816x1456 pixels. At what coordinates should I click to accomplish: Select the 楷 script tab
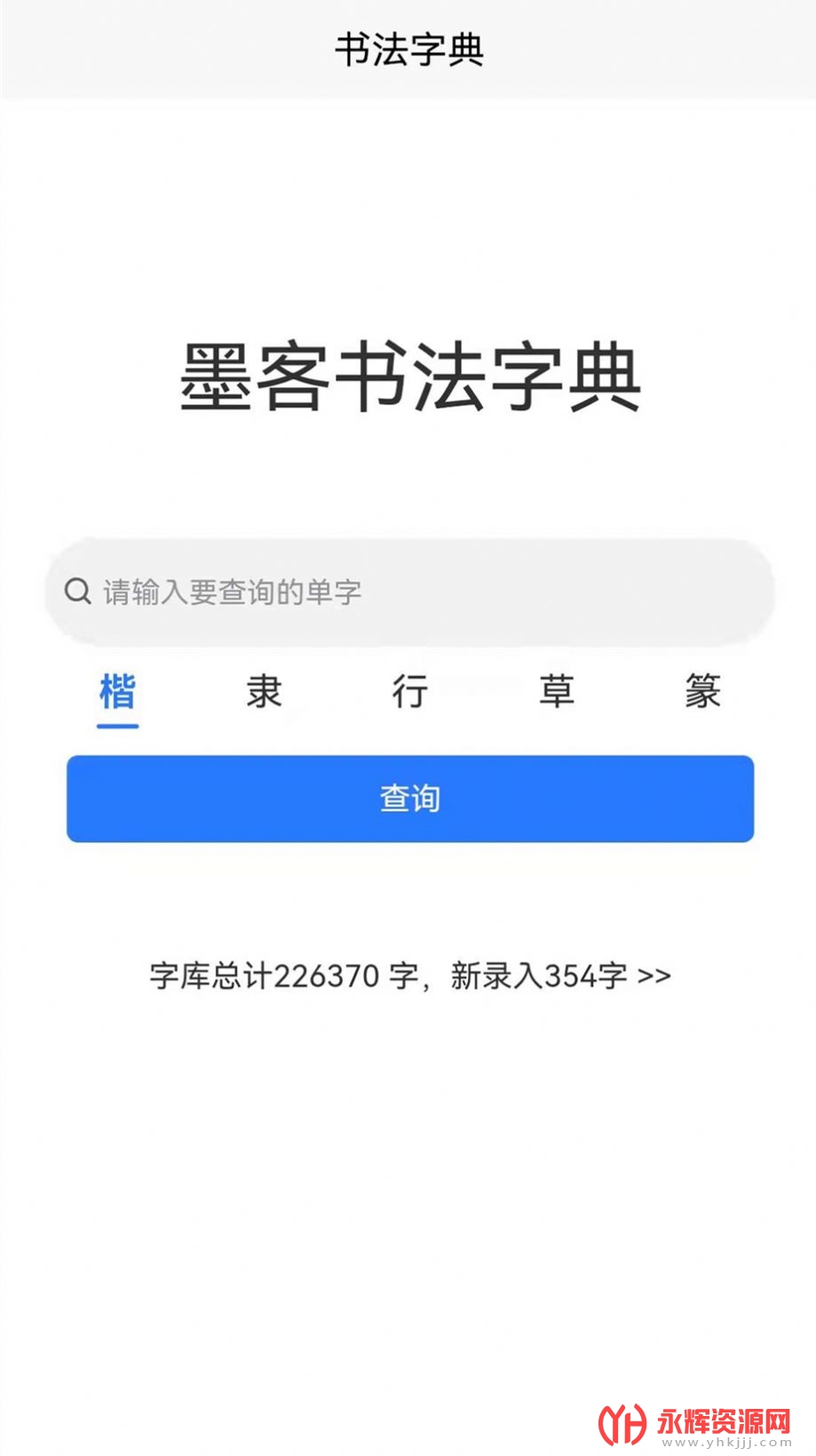117,691
